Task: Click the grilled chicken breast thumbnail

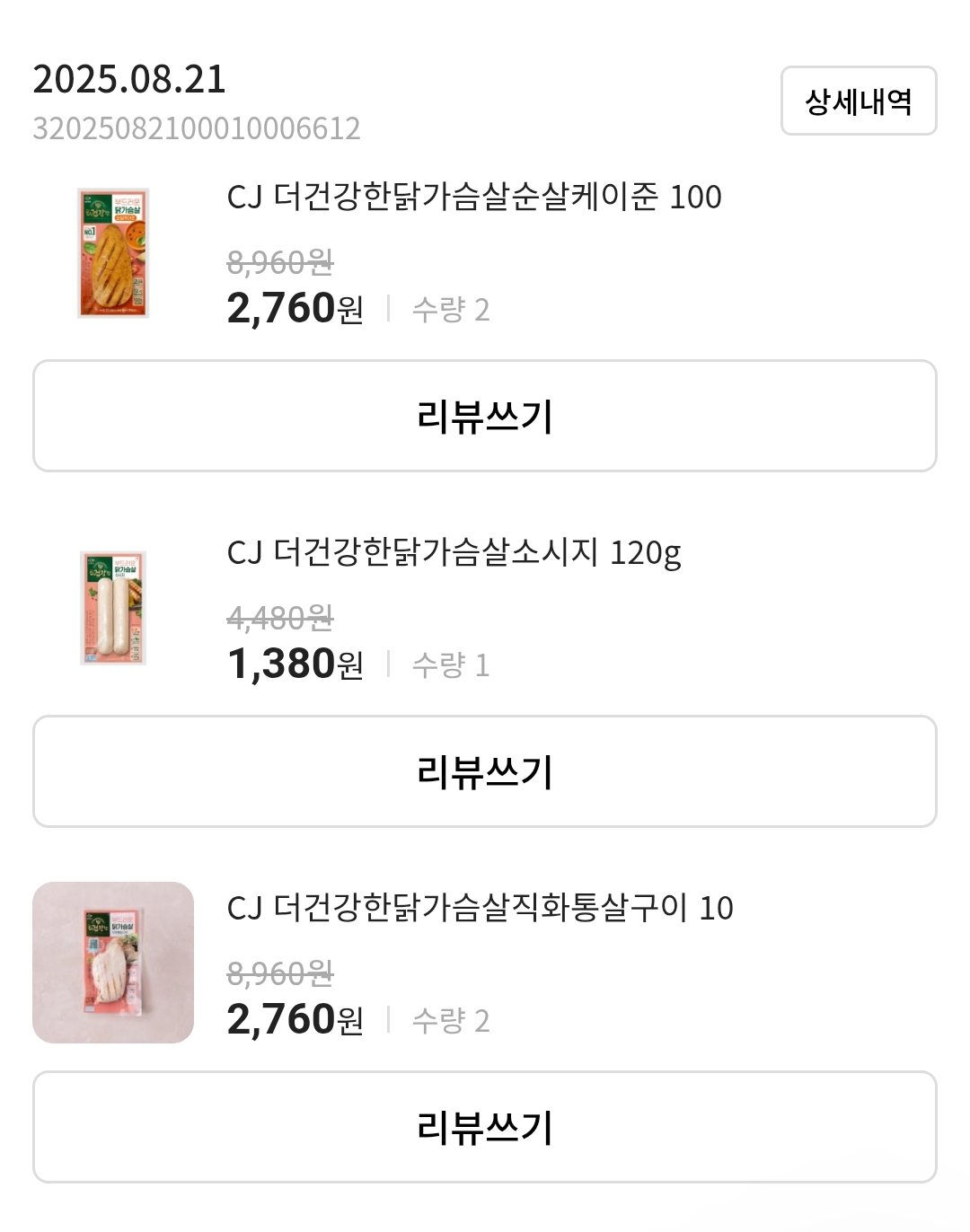Action: tap(111, 963)
